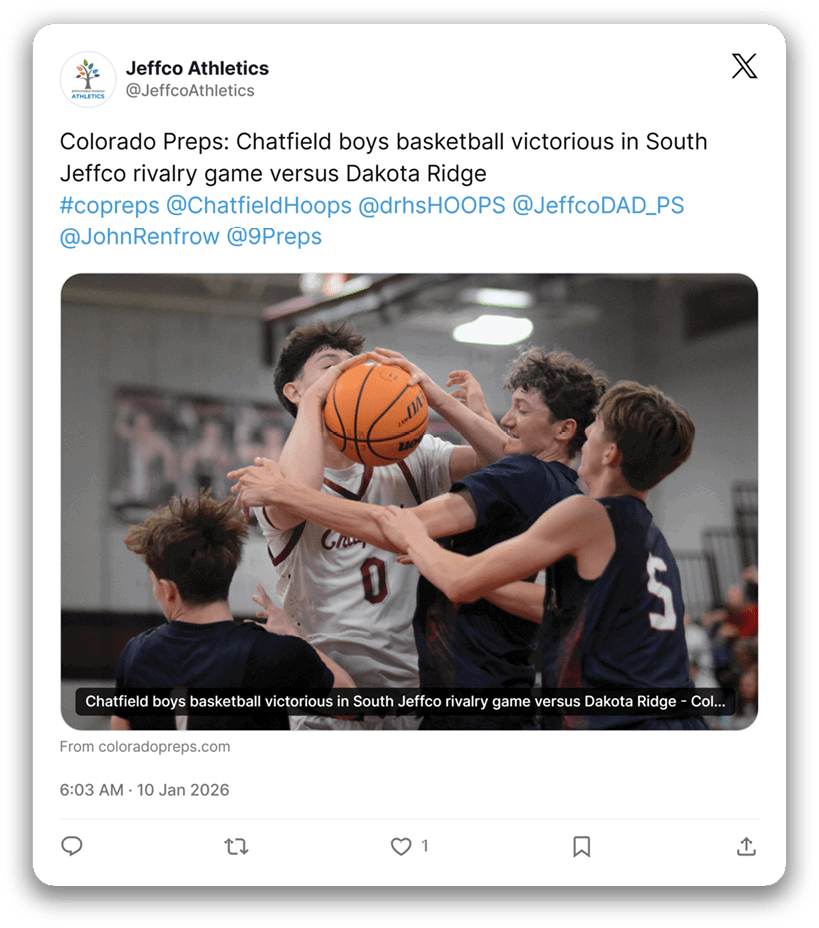This screenshot has height=928, width=819.
Task: Open the Jeffco Athletics profile avatar
Action: point(88,79)
